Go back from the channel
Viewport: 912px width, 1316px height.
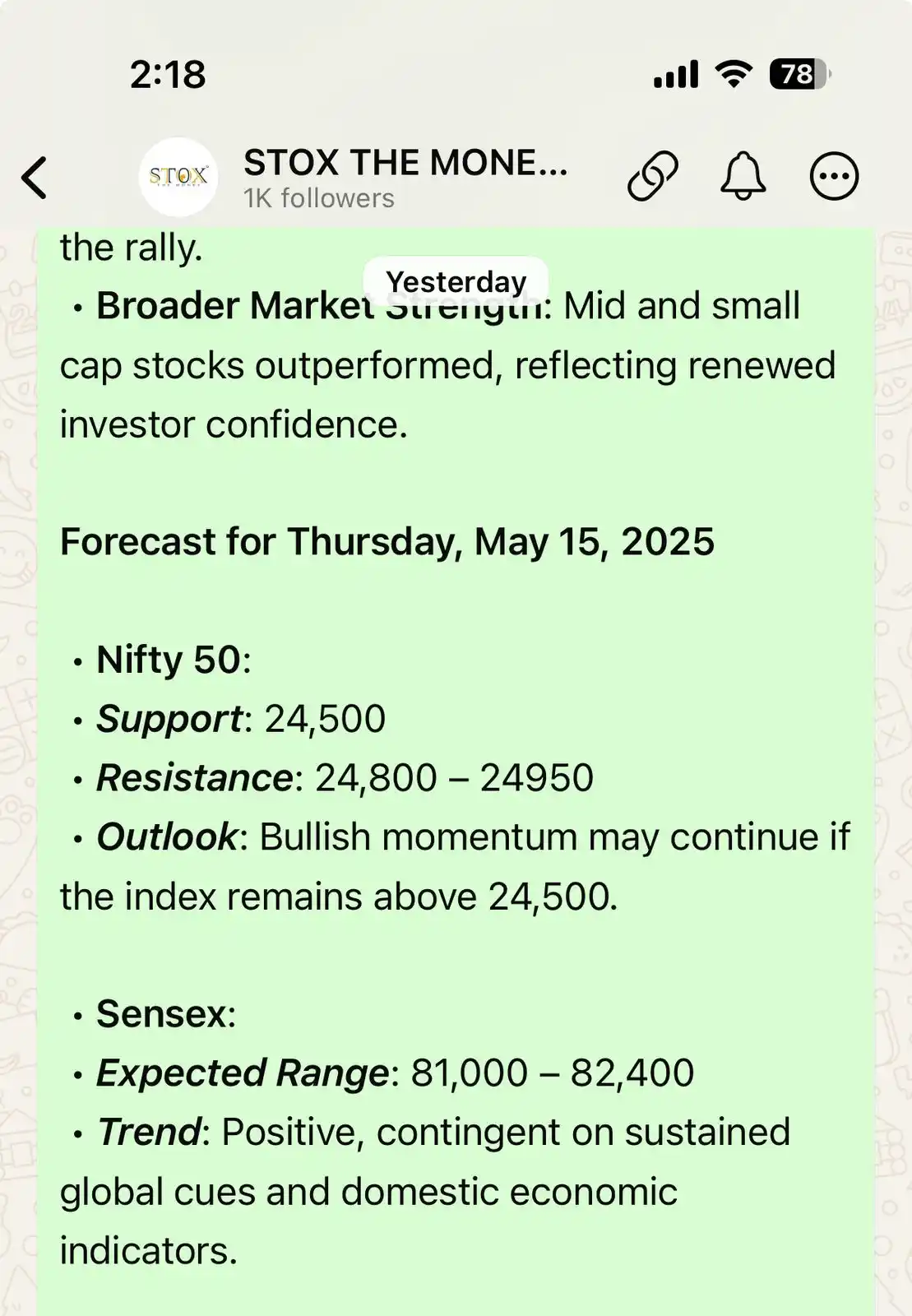35,178
